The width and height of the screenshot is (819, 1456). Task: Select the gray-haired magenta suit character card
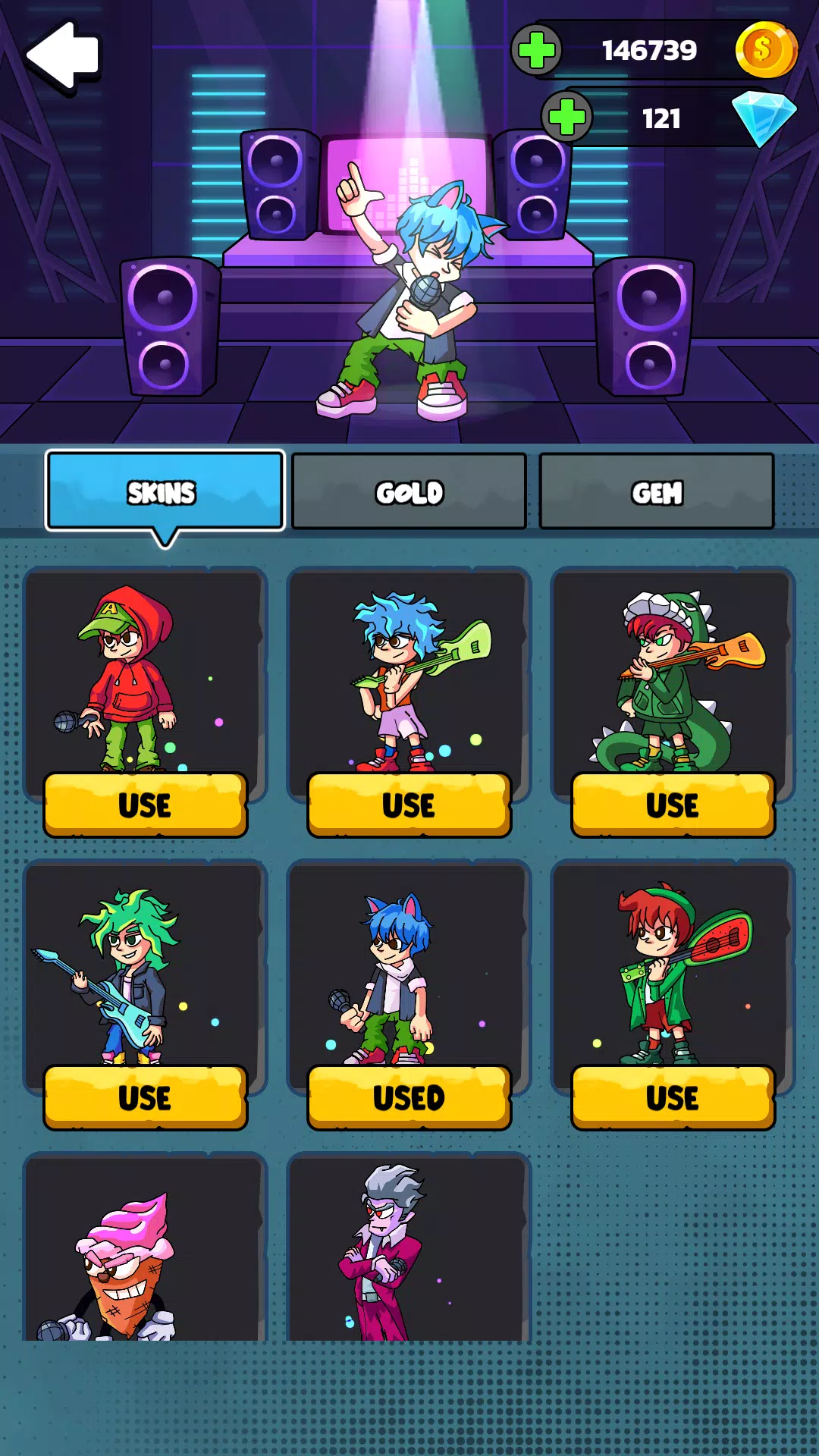tap(409, 1247)
